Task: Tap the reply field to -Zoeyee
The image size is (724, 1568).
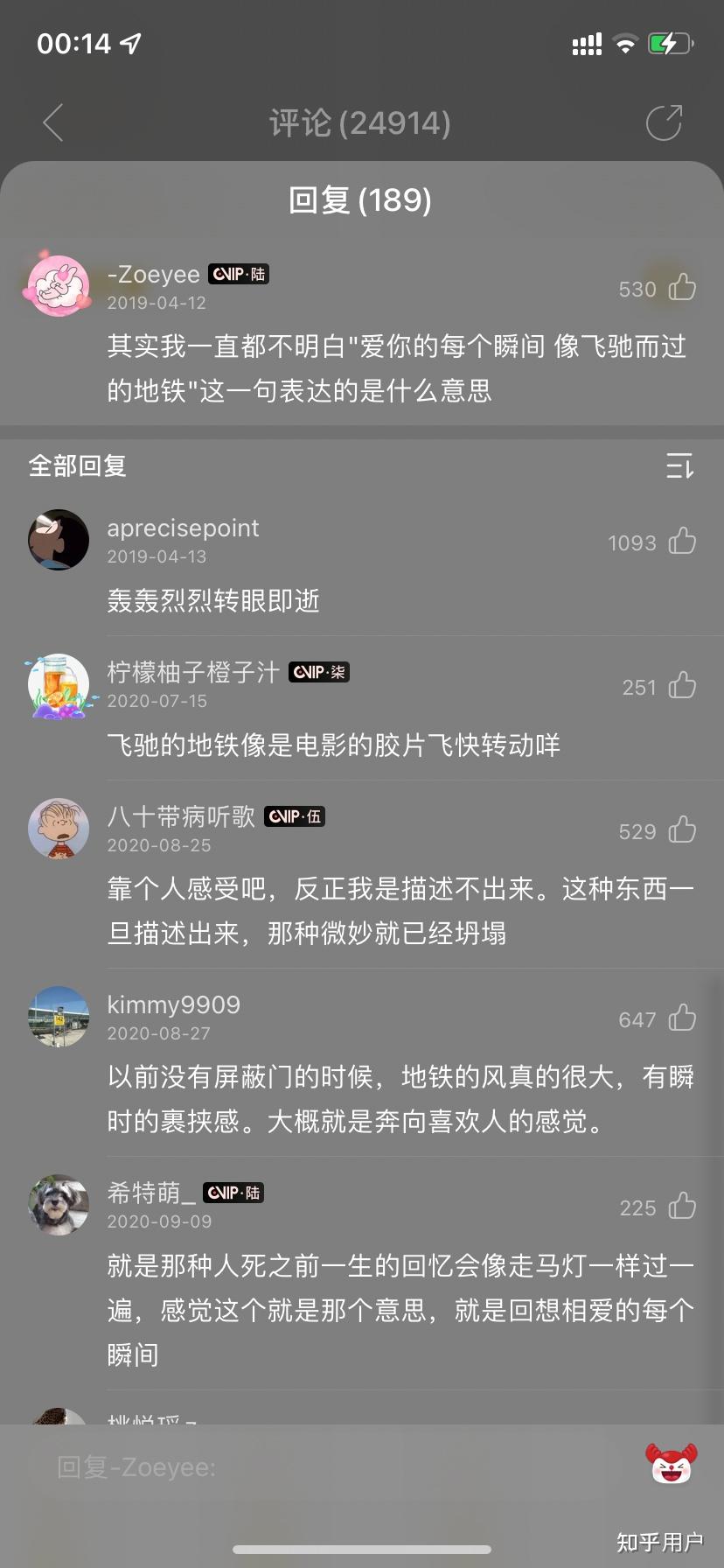Action: tap(332, 1467)
